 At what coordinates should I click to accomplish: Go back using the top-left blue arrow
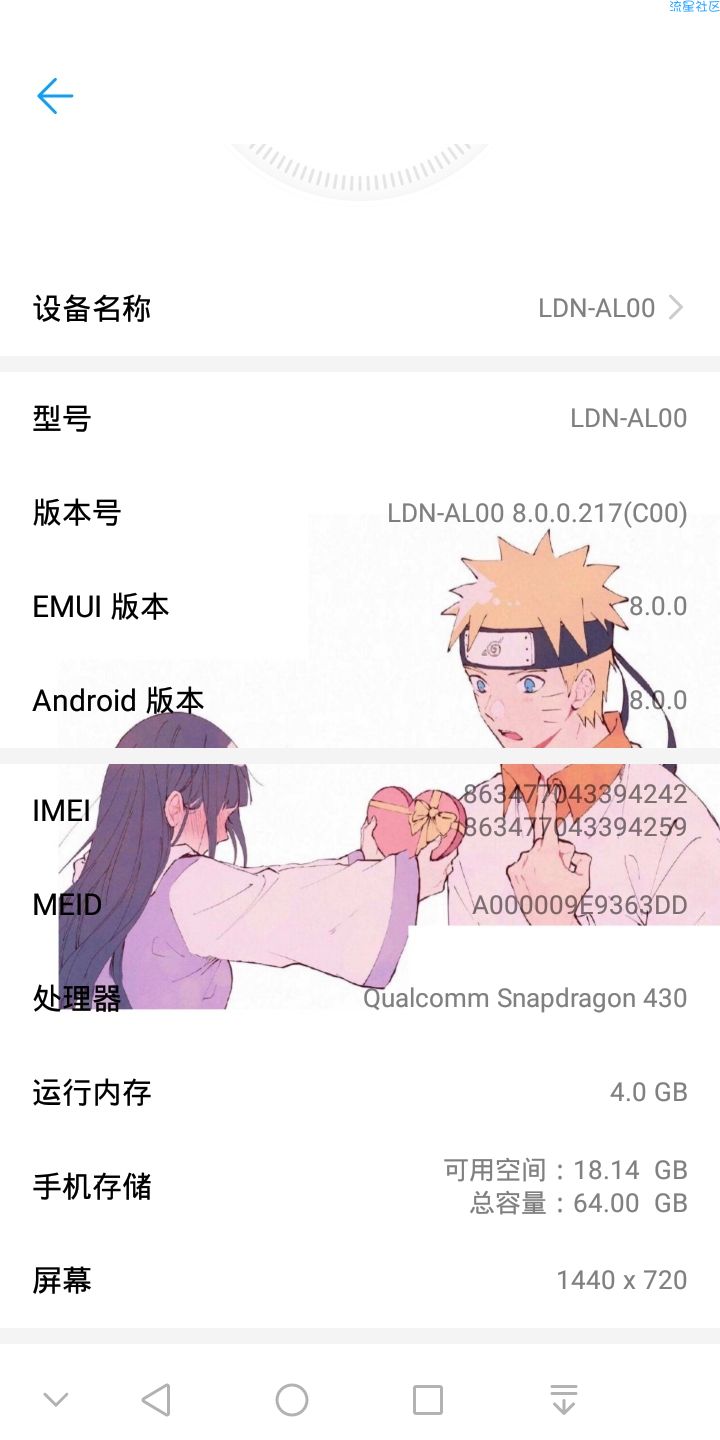click(55, 96)
